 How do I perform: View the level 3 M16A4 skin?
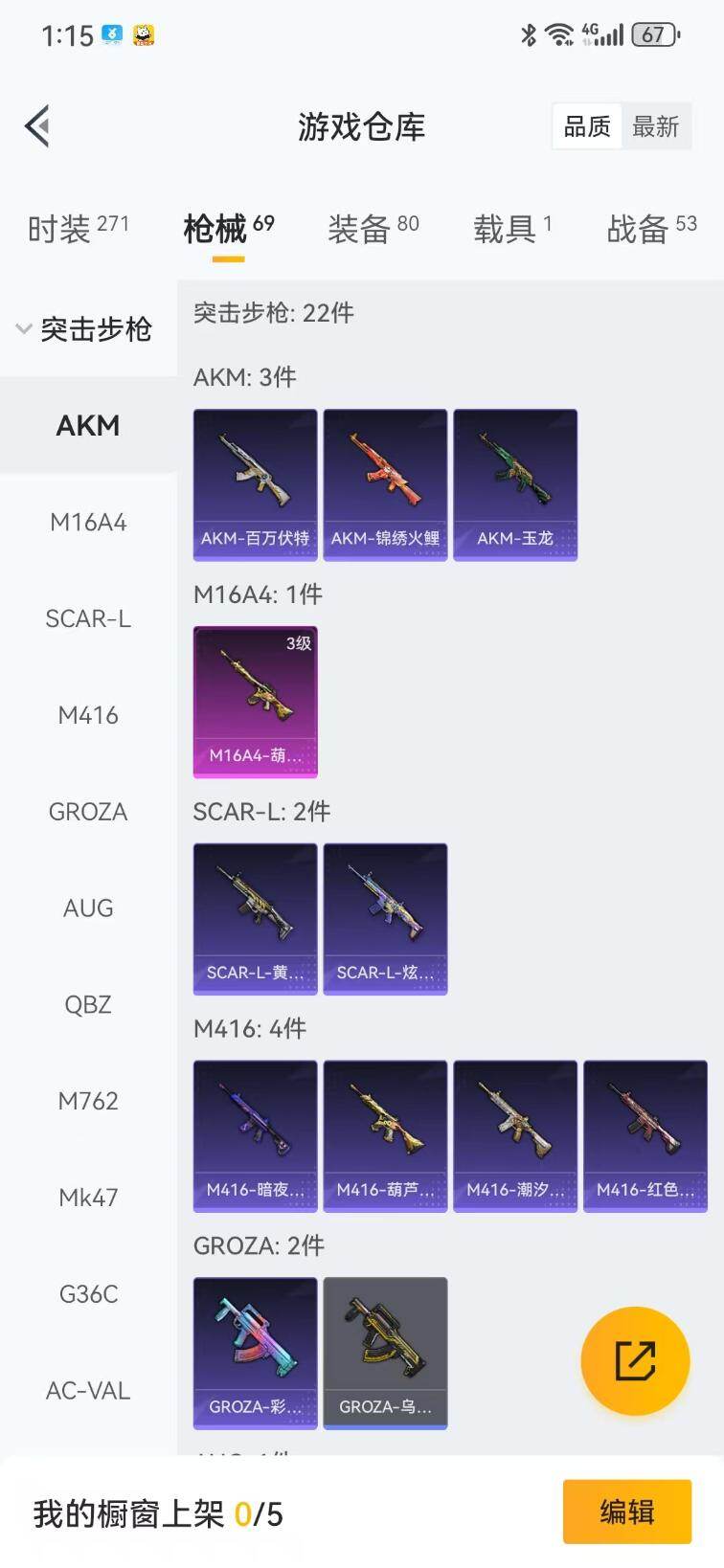pos(255,702)
